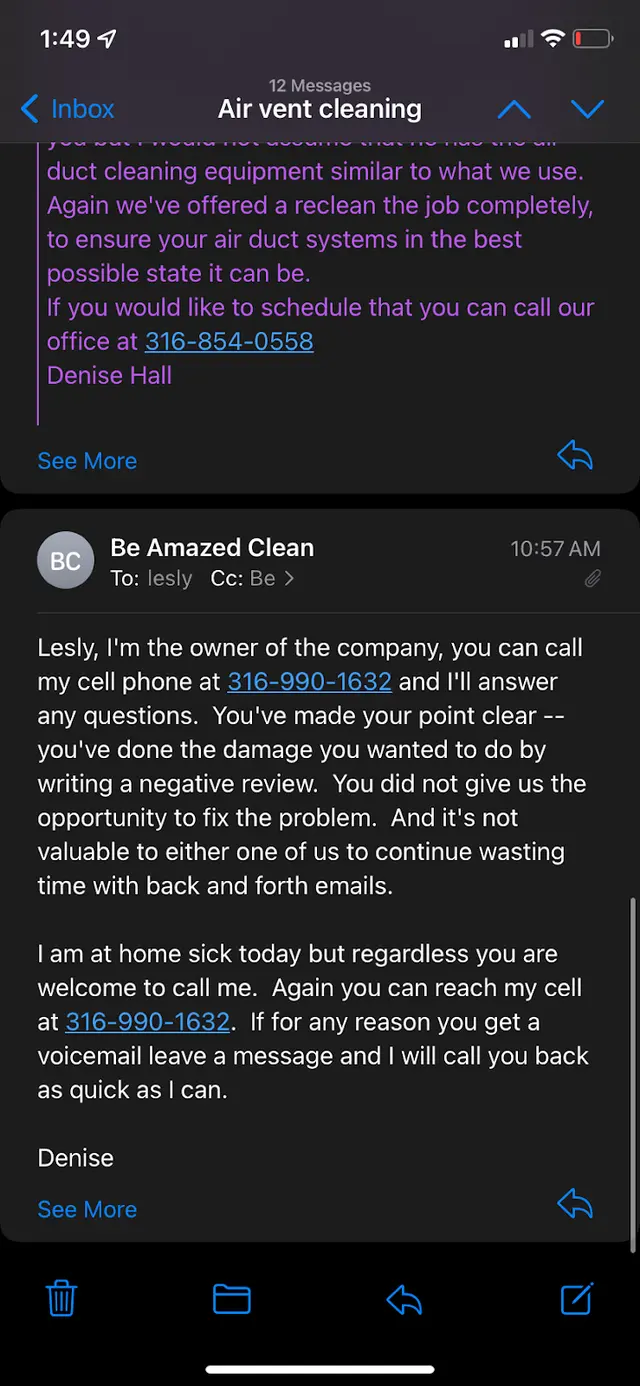The height and width of the screenshot is (1386, 640).
Task: Open Be Amazed Clean sender avatar
Action: 65,560
